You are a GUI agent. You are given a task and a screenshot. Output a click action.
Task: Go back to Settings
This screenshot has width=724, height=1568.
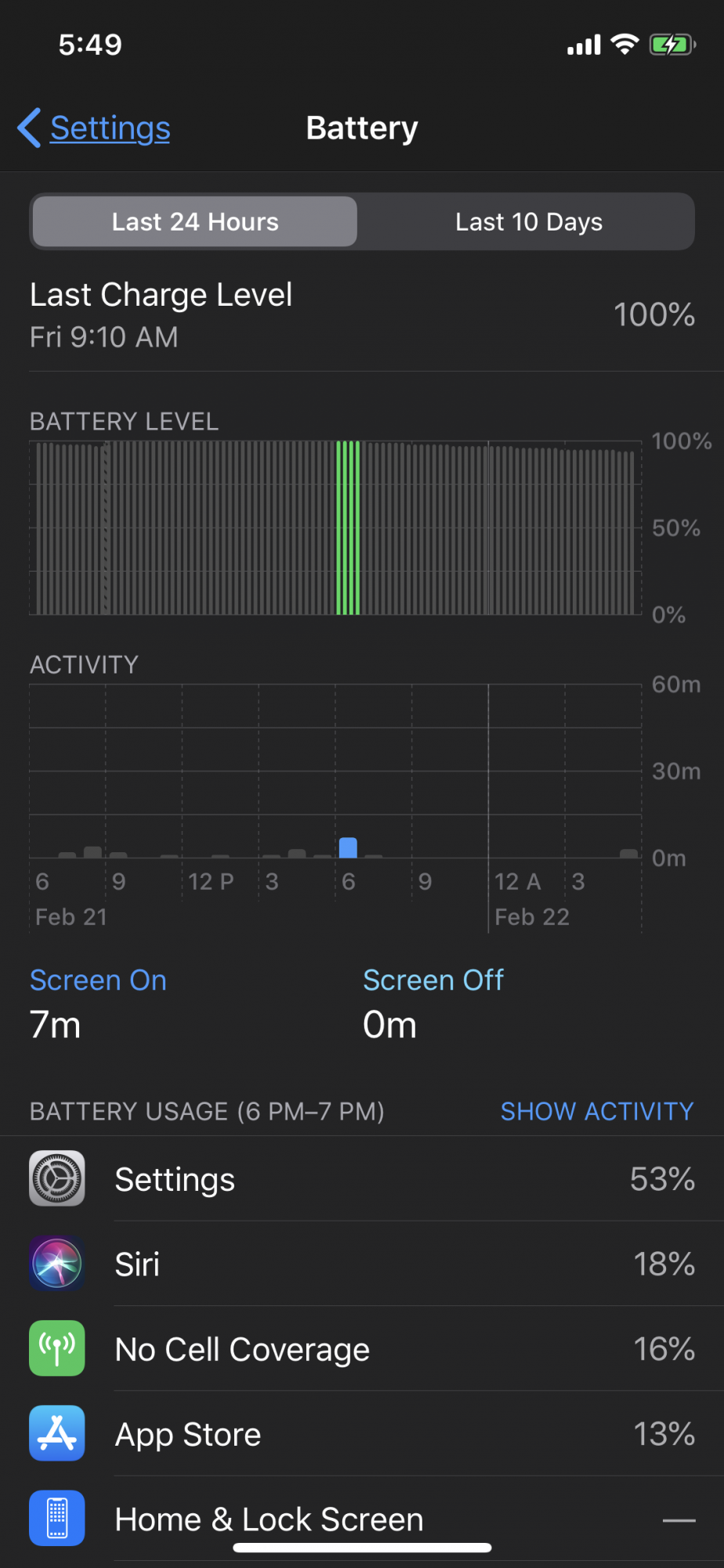[x=96, y=129]
